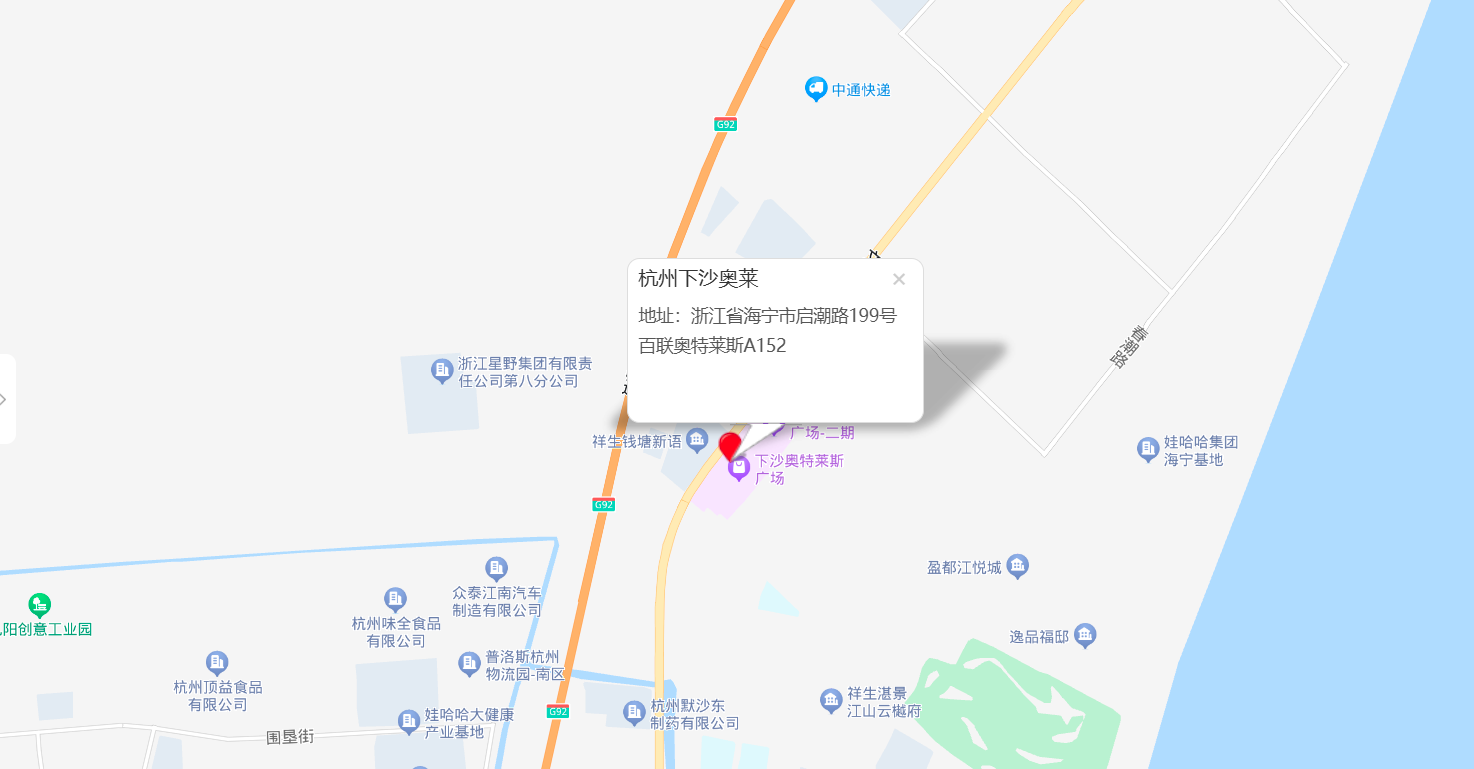Select 盈都江悦城 place marker
This screenshot has width=1474, height=769.
pyautogui.click(x=1018, y=566)
